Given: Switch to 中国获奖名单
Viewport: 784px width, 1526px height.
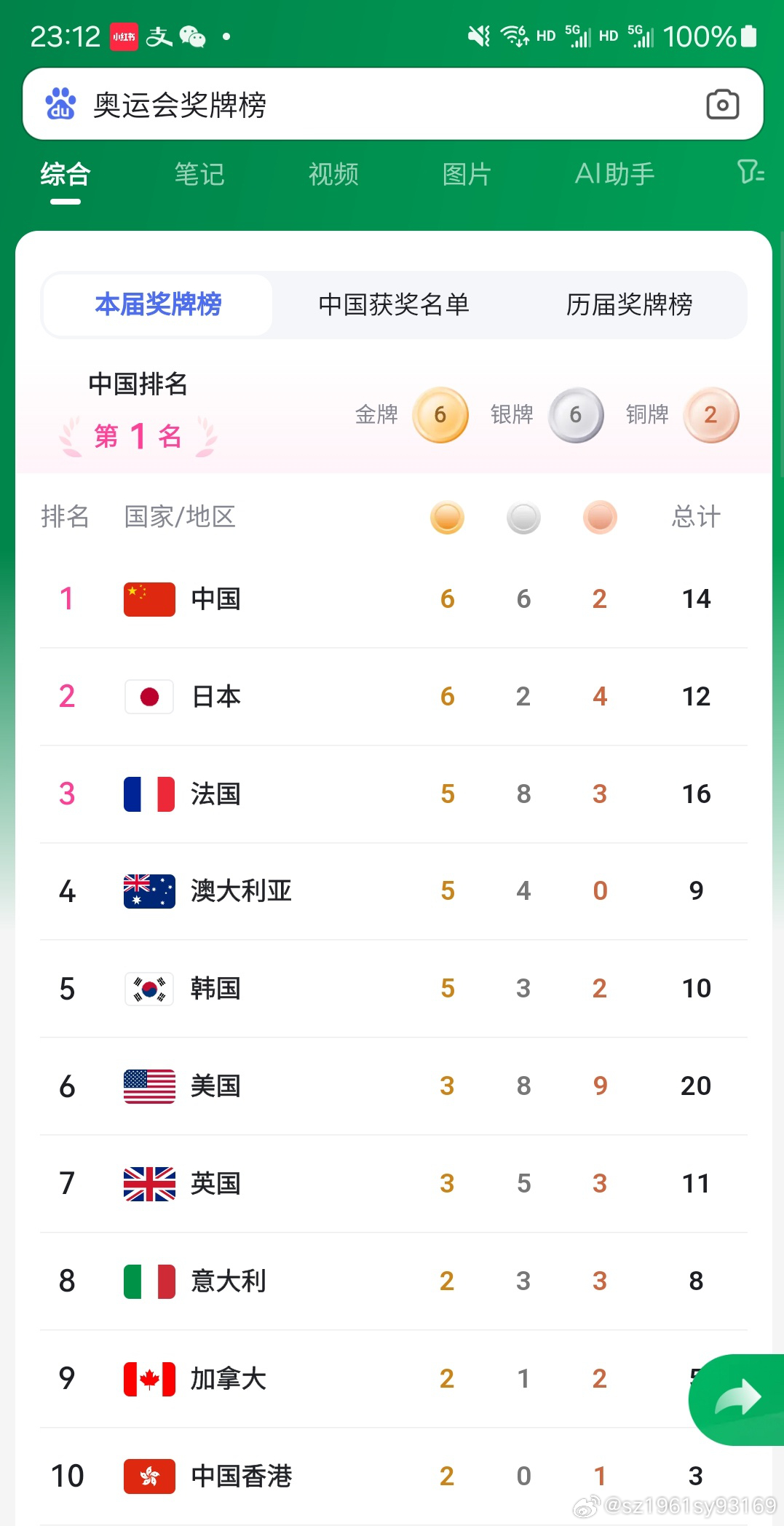Looking at the screenshot, I should point(394,304).
